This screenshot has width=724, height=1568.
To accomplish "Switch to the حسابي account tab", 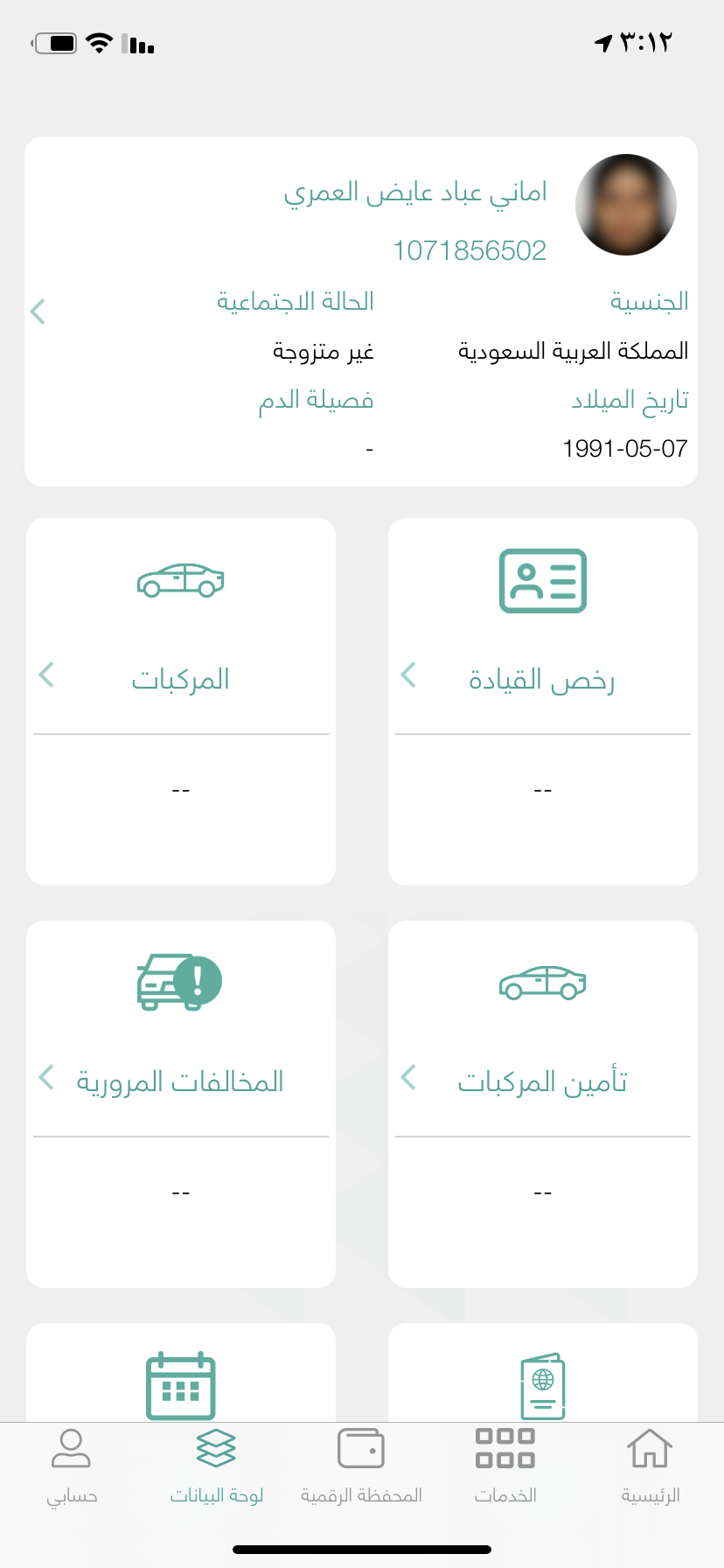I will tap(72, 1465).
